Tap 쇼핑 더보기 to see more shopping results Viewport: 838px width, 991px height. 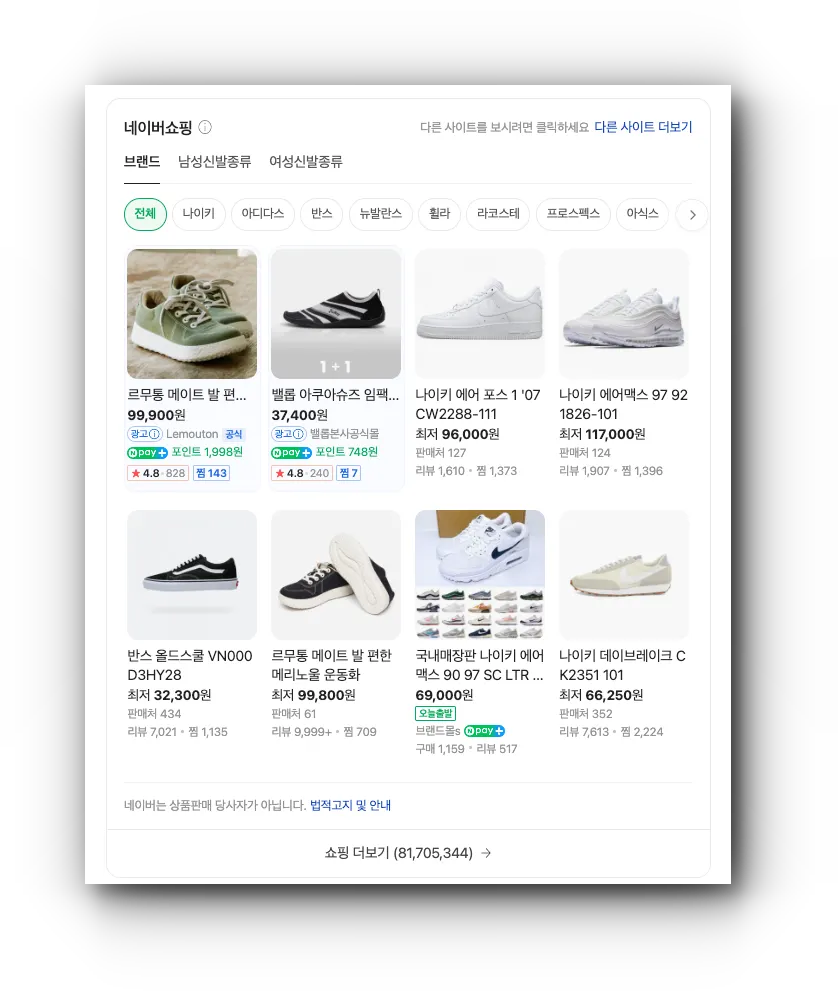408,853
